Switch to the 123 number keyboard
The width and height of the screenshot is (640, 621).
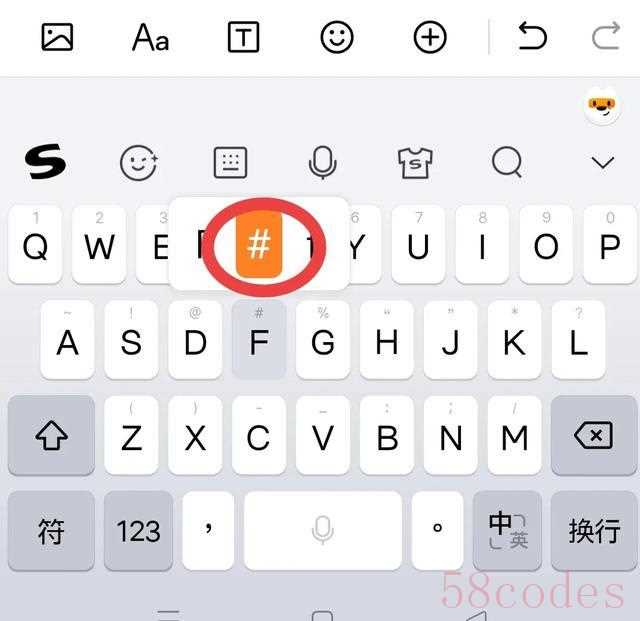[138, 530]
